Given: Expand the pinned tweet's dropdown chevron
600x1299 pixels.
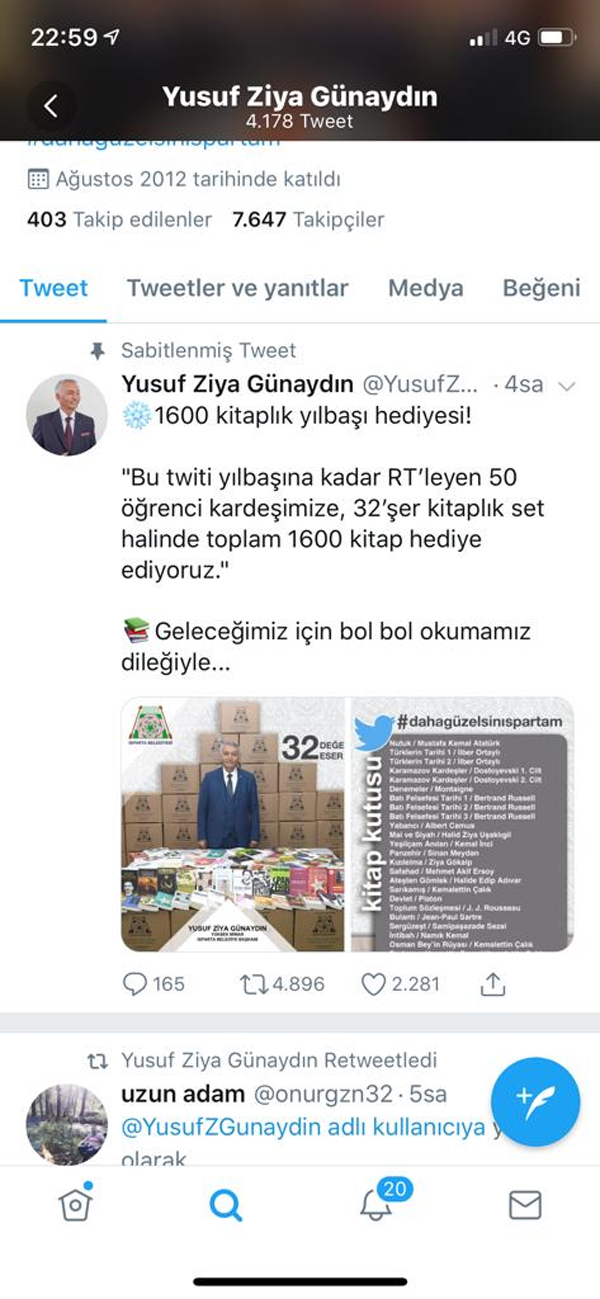Looking at the screenshot, I should coord(566,386).
